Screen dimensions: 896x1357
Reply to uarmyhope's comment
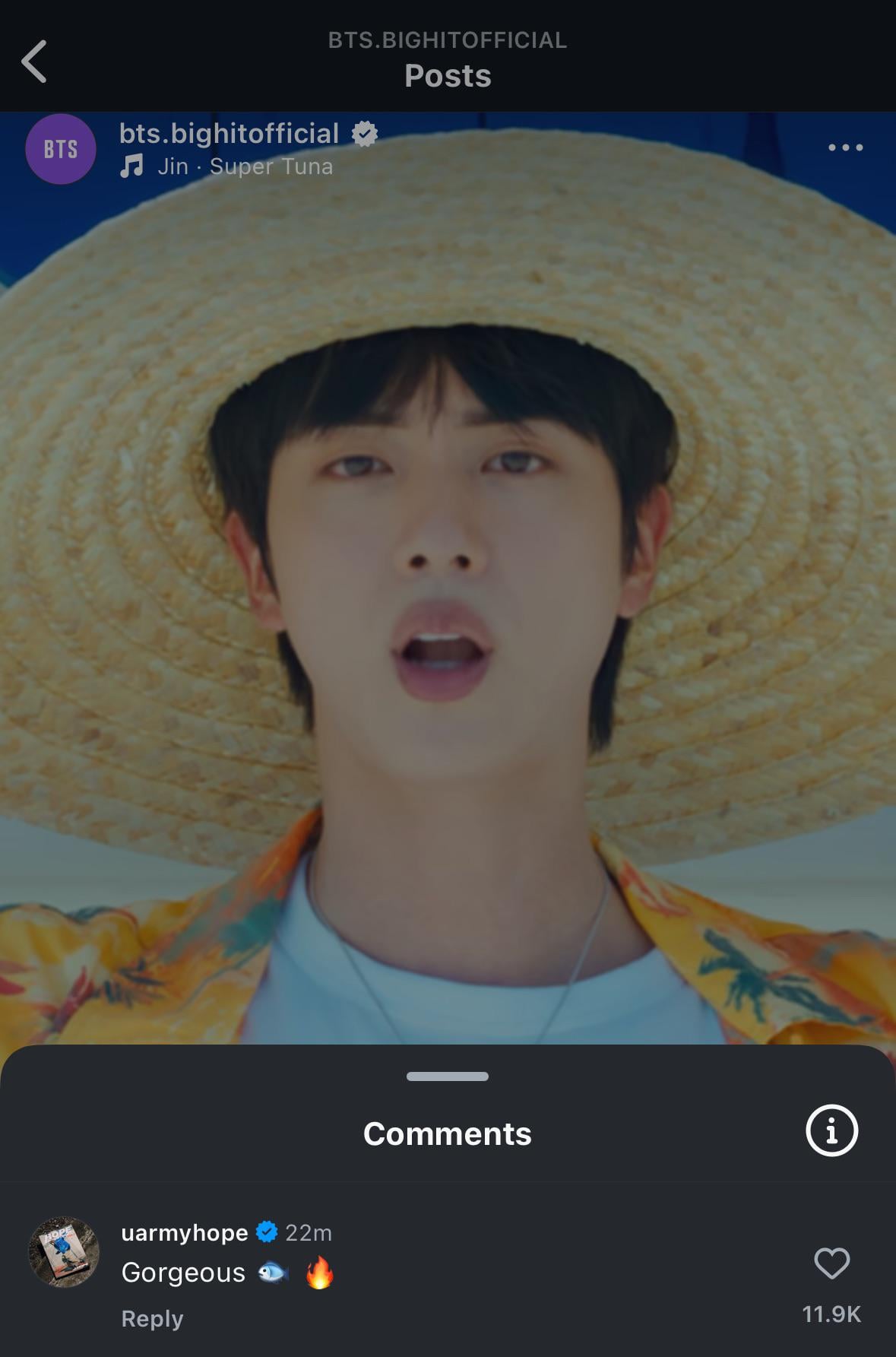(152, 1319)
